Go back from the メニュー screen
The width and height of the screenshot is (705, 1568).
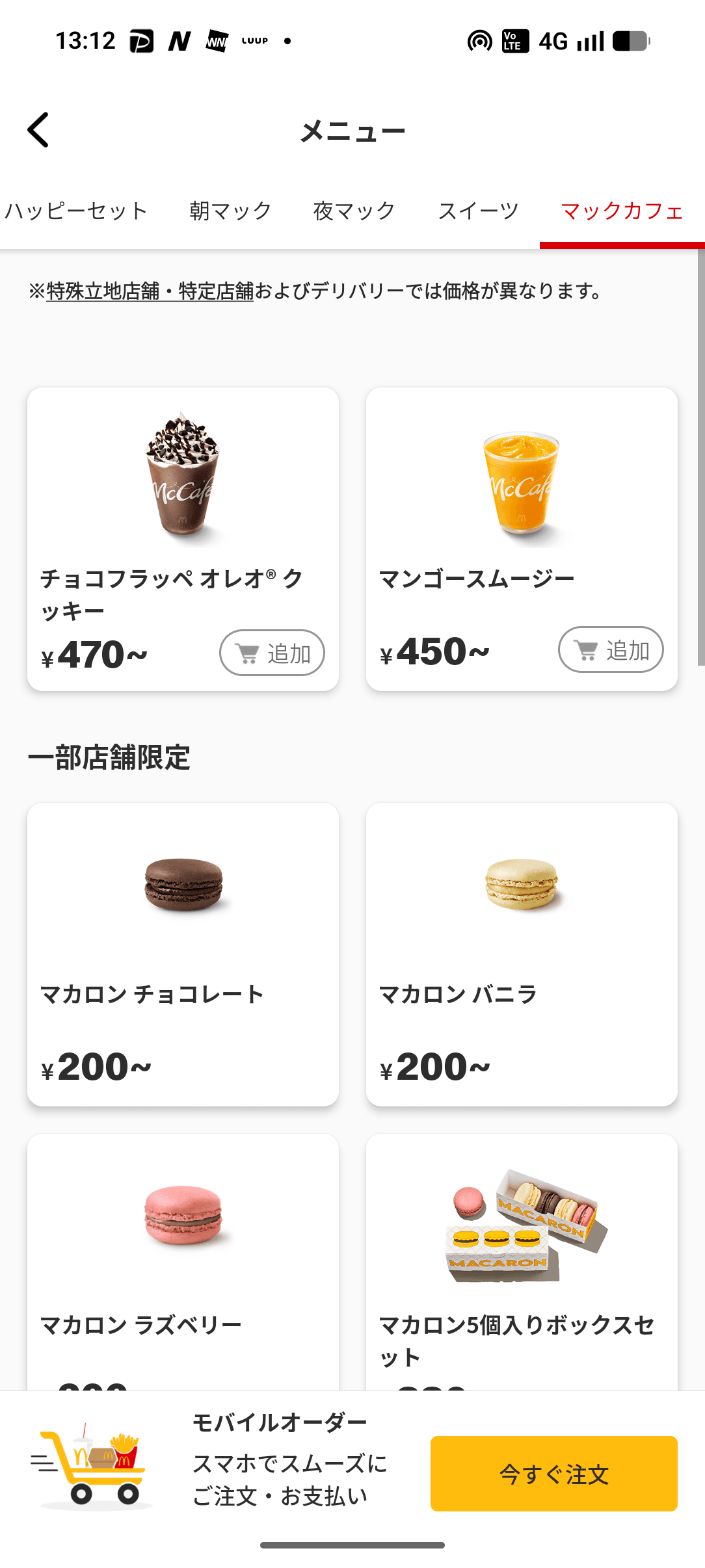38,130
